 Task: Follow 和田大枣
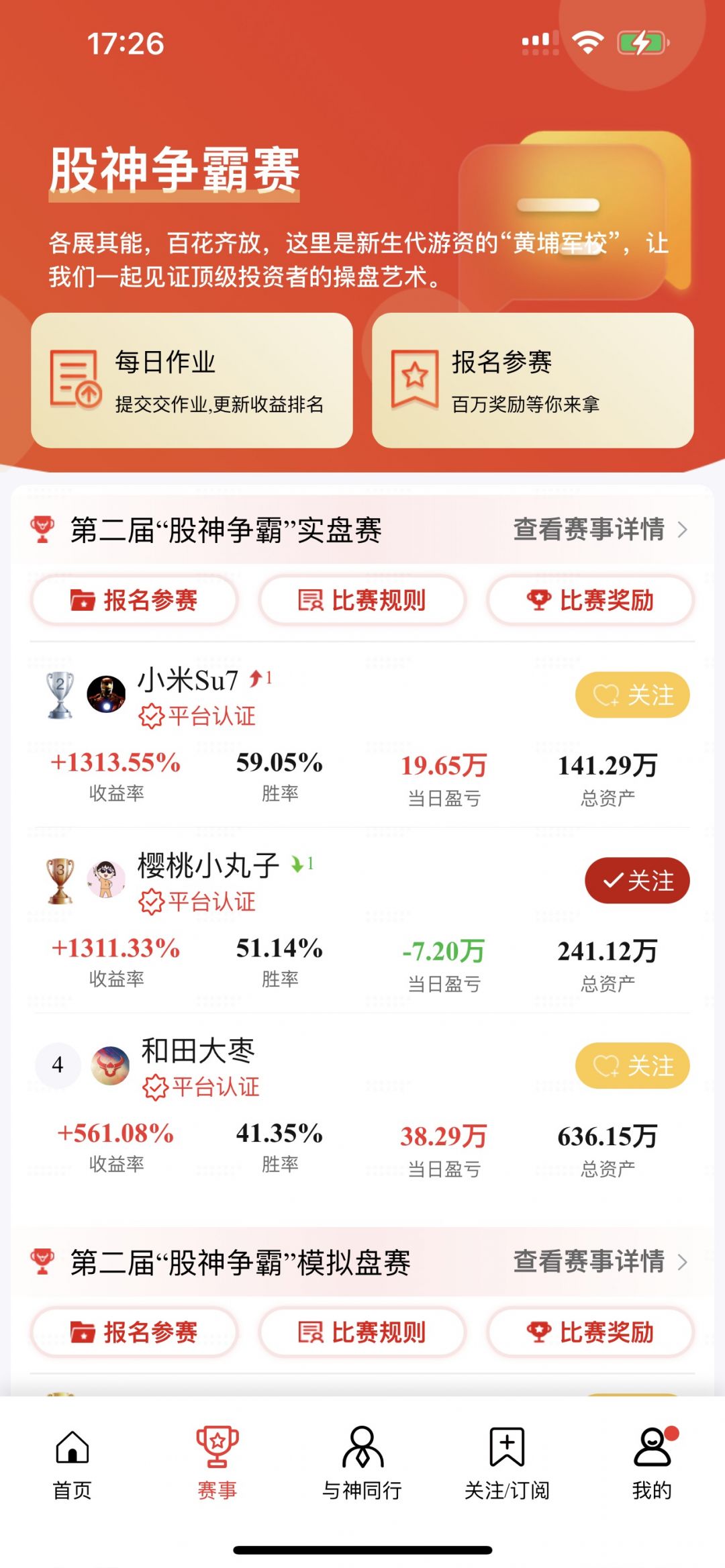(x=632, y=1066)
